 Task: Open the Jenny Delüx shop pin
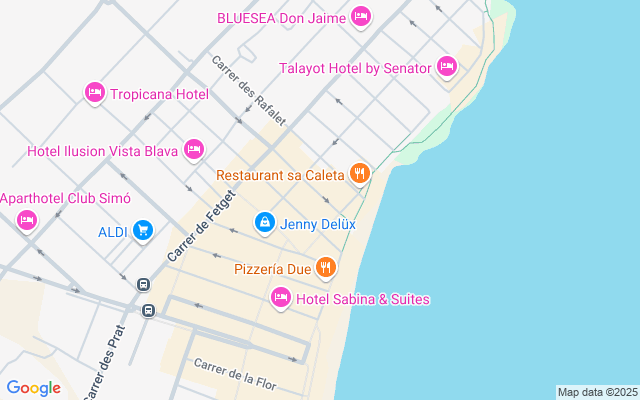265,222
